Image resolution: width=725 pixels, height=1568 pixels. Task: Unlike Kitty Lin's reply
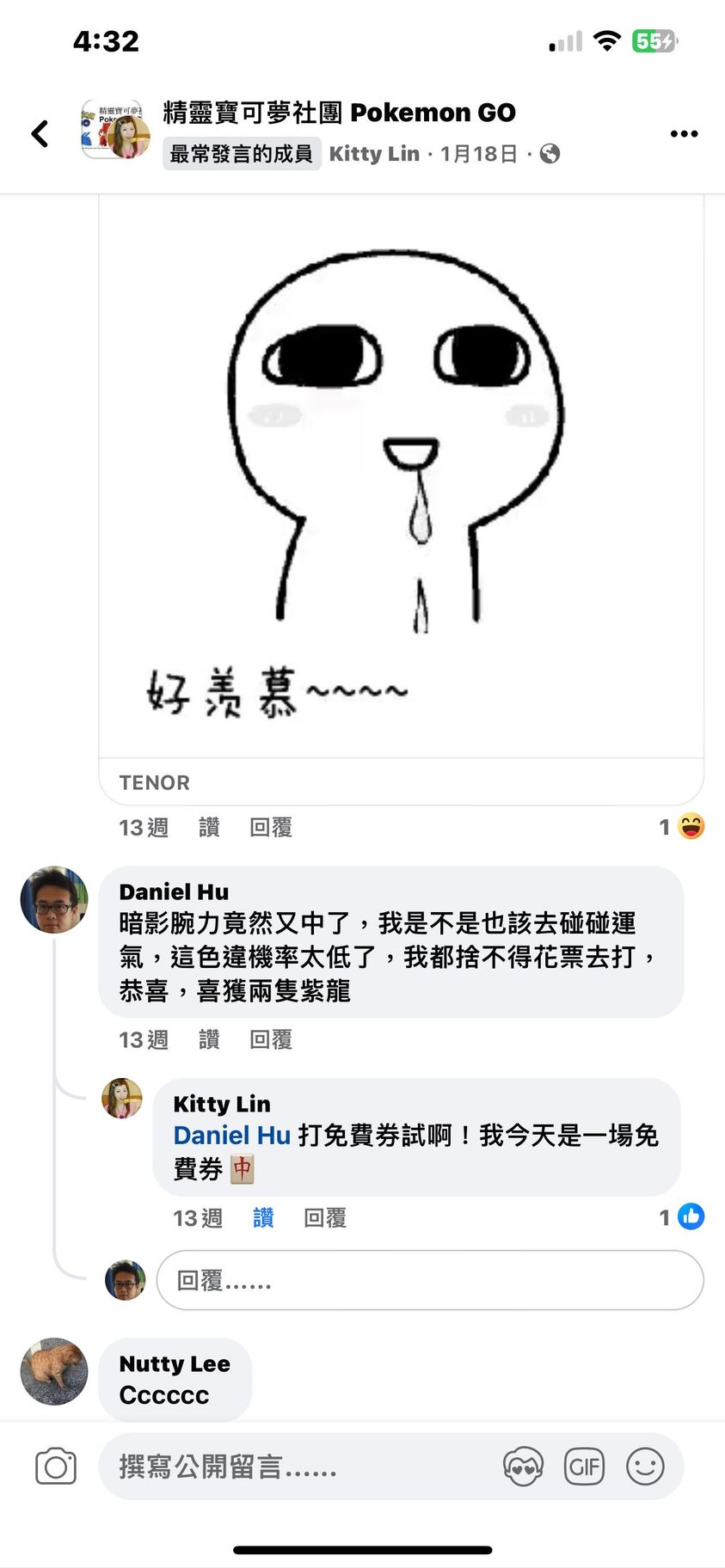(263, 1218)
